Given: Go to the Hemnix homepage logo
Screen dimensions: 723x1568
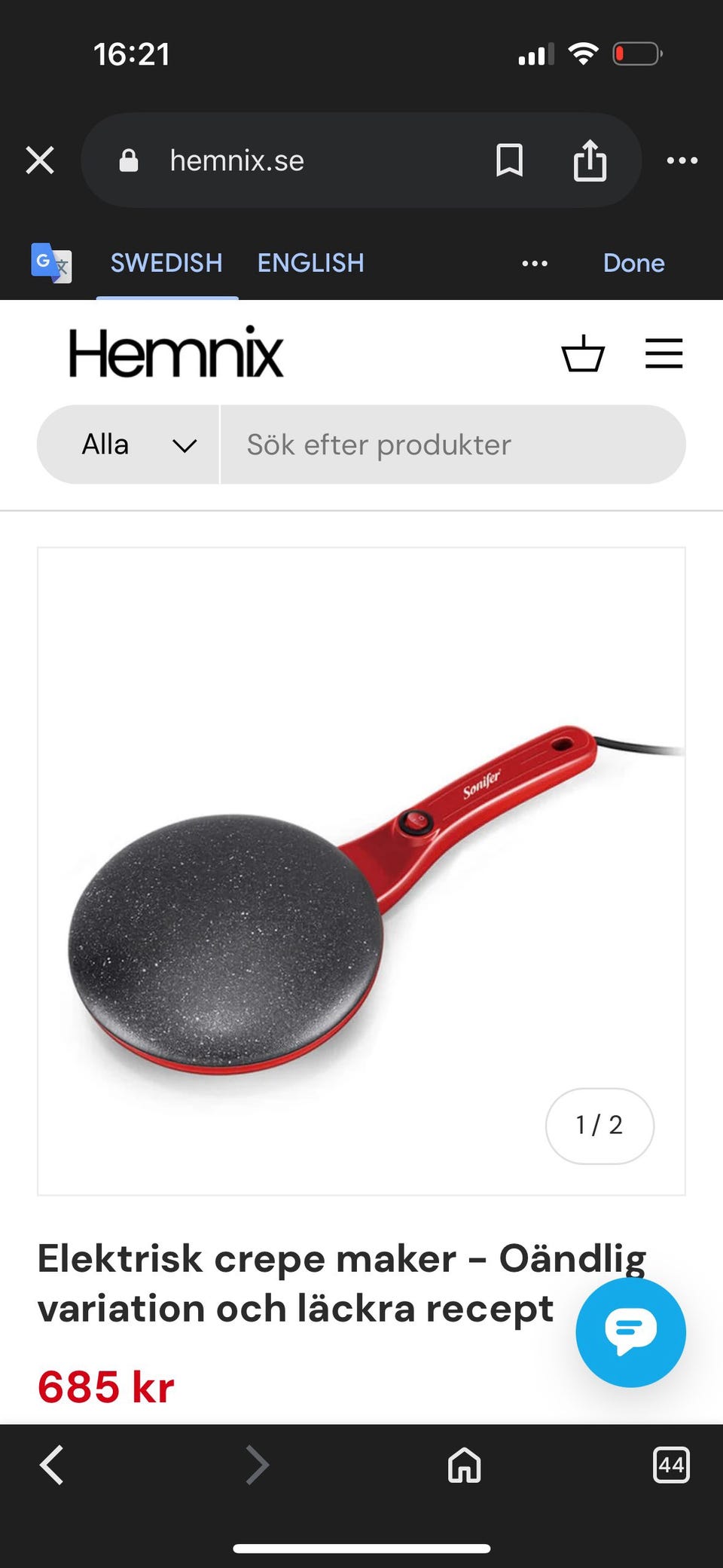Looking at the screenshot, I should pos(176,353).
